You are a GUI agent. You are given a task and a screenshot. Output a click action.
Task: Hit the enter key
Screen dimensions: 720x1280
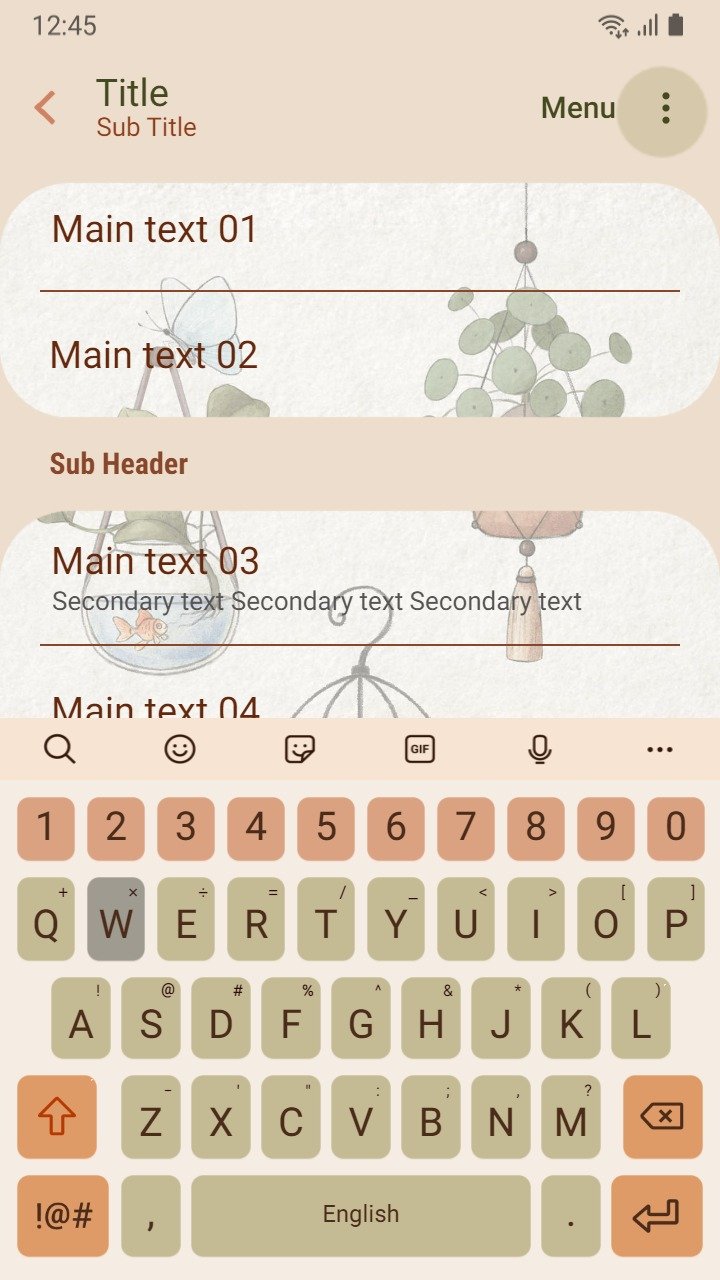tap(657, 1216)
